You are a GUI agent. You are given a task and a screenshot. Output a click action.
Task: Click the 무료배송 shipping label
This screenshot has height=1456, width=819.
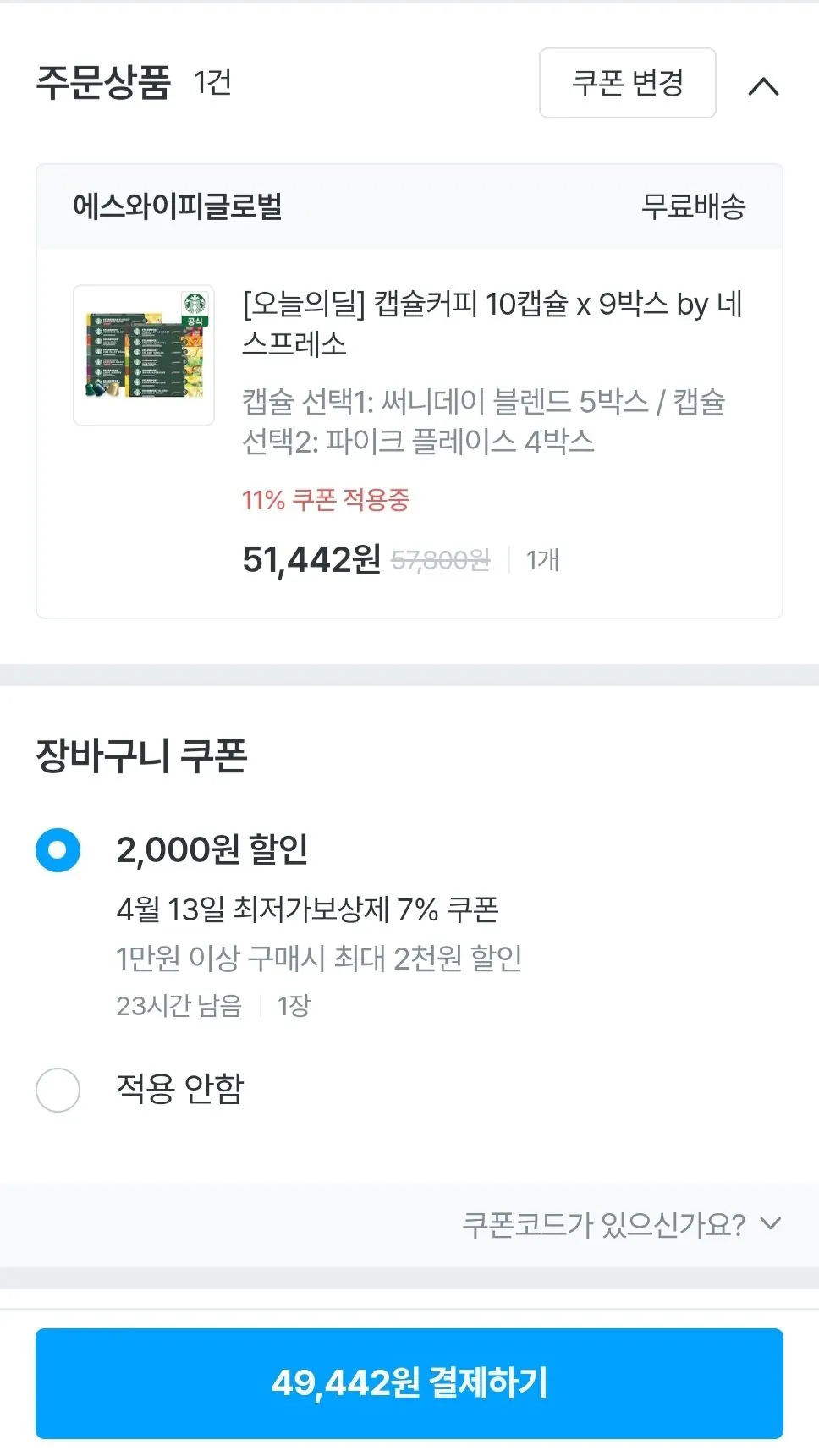click(694, 206)
